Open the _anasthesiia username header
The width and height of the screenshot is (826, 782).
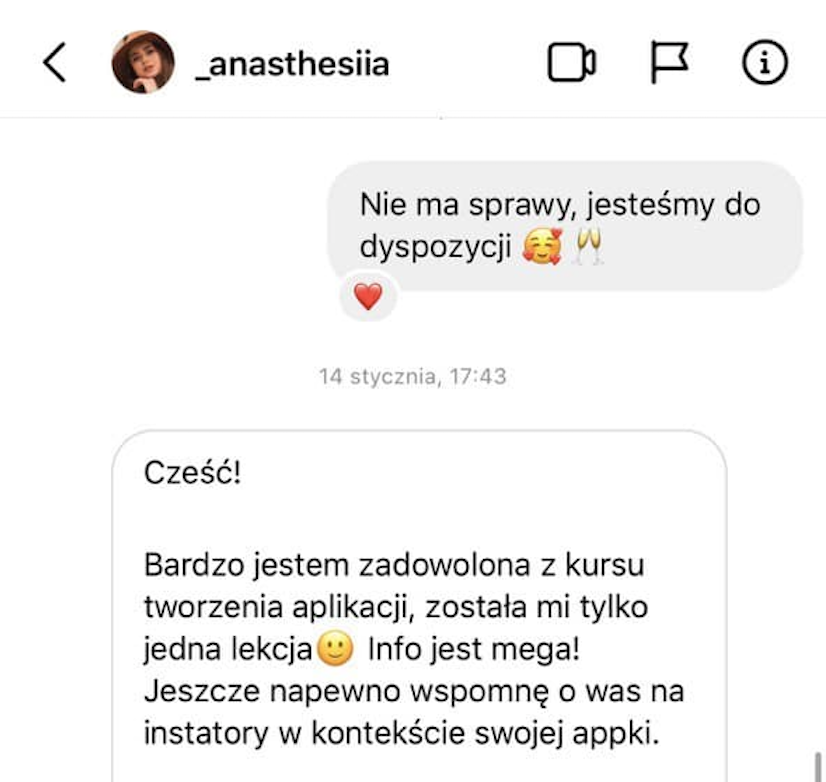291,64
